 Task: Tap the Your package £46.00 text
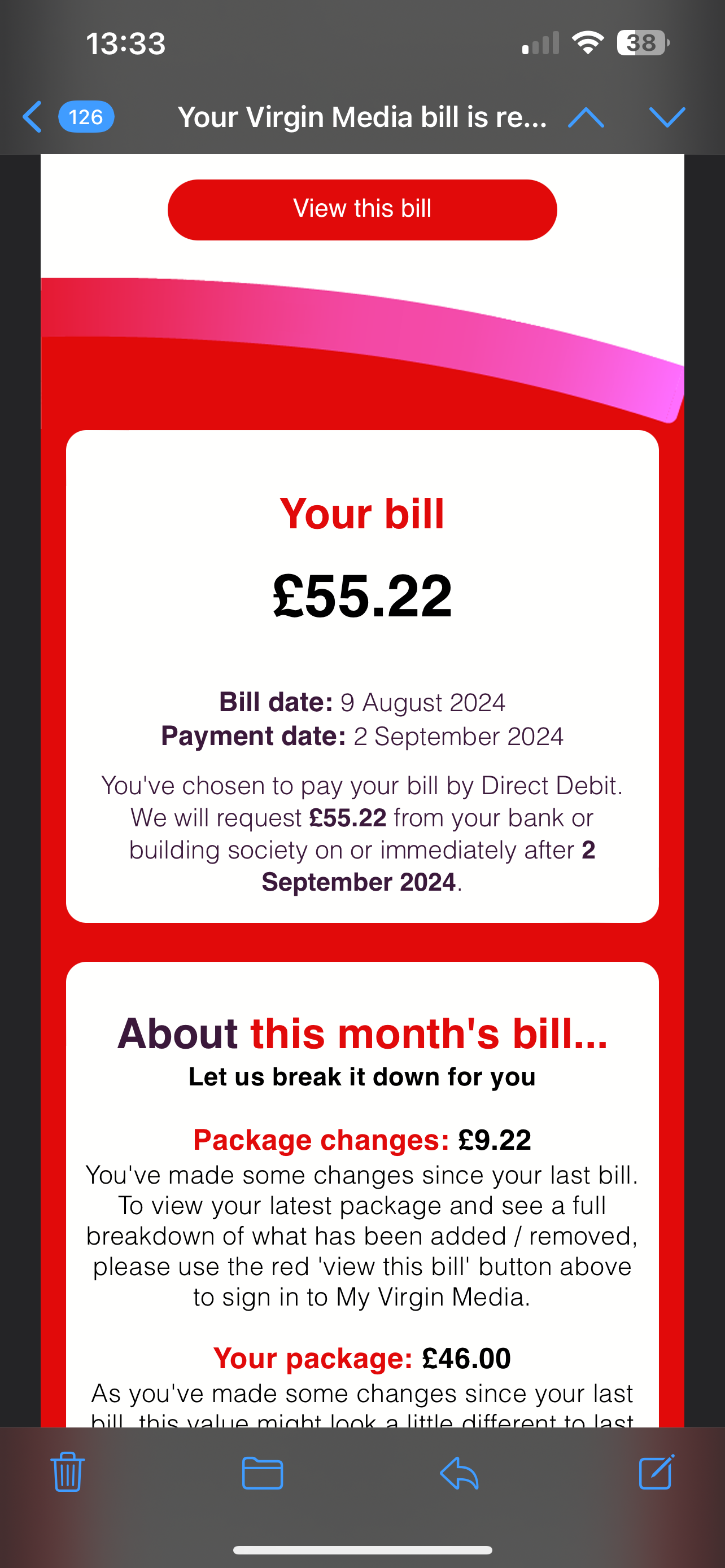362,1358
